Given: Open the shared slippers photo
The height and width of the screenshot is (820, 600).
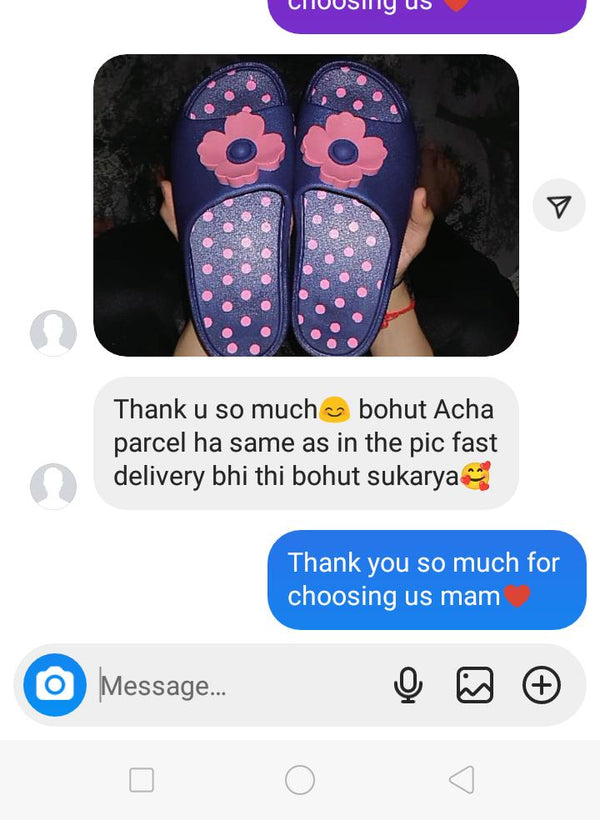Looking at the screenshot, I should [306, 205].
